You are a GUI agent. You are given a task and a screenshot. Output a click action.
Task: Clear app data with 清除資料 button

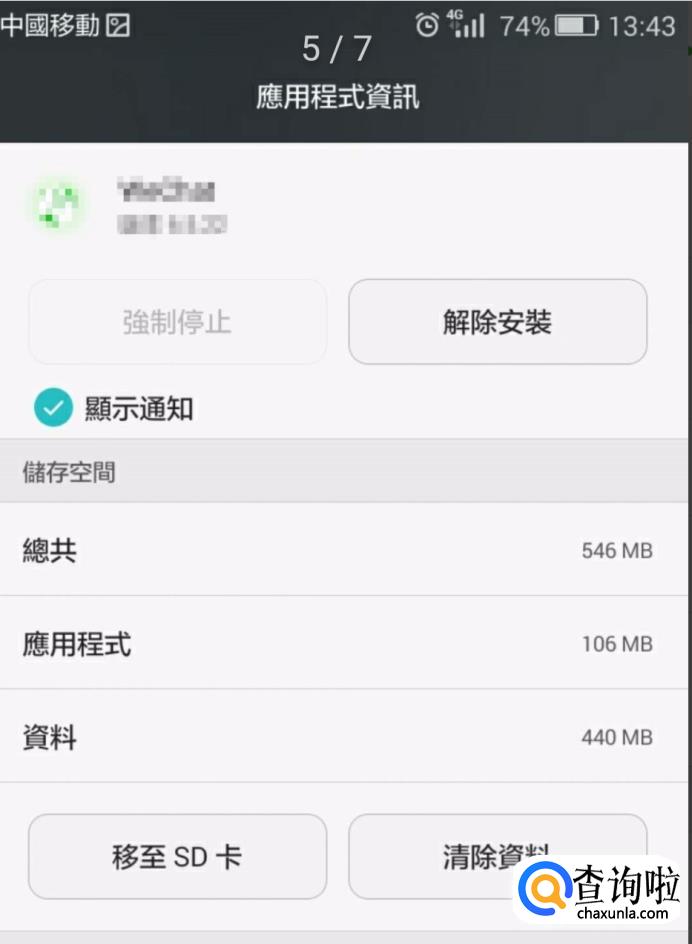497,856
